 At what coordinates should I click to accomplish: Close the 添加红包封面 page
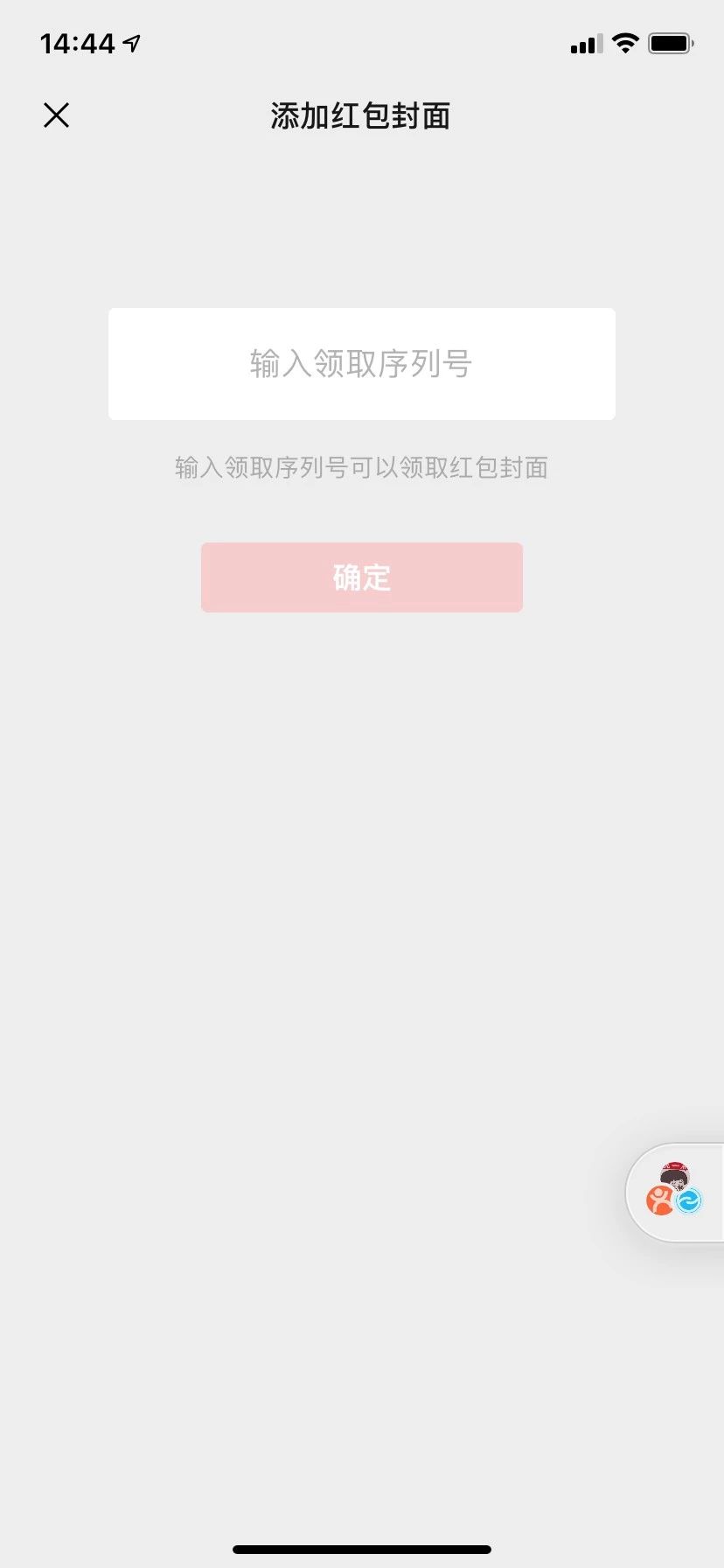click(x=57, y=115)
